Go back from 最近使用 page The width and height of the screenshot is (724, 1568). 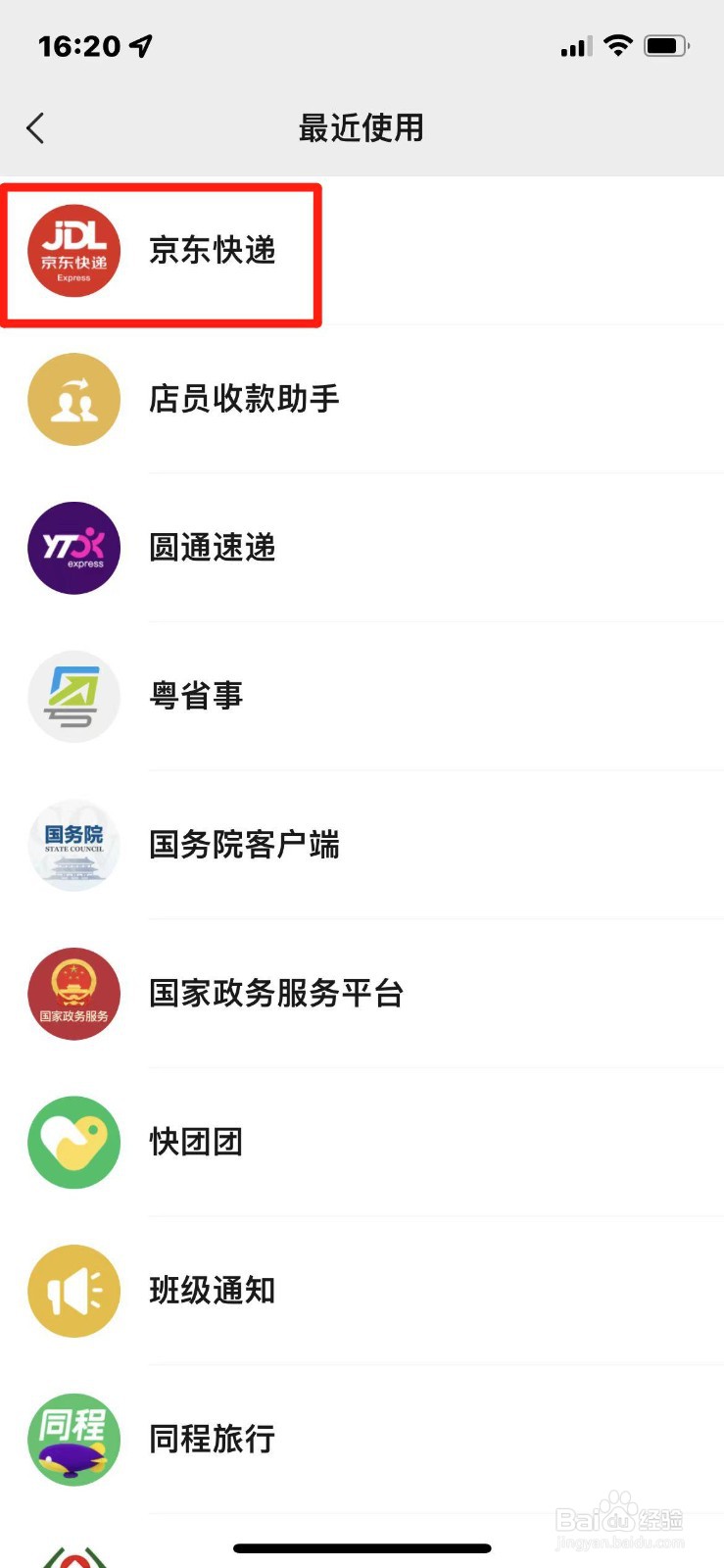36,127
